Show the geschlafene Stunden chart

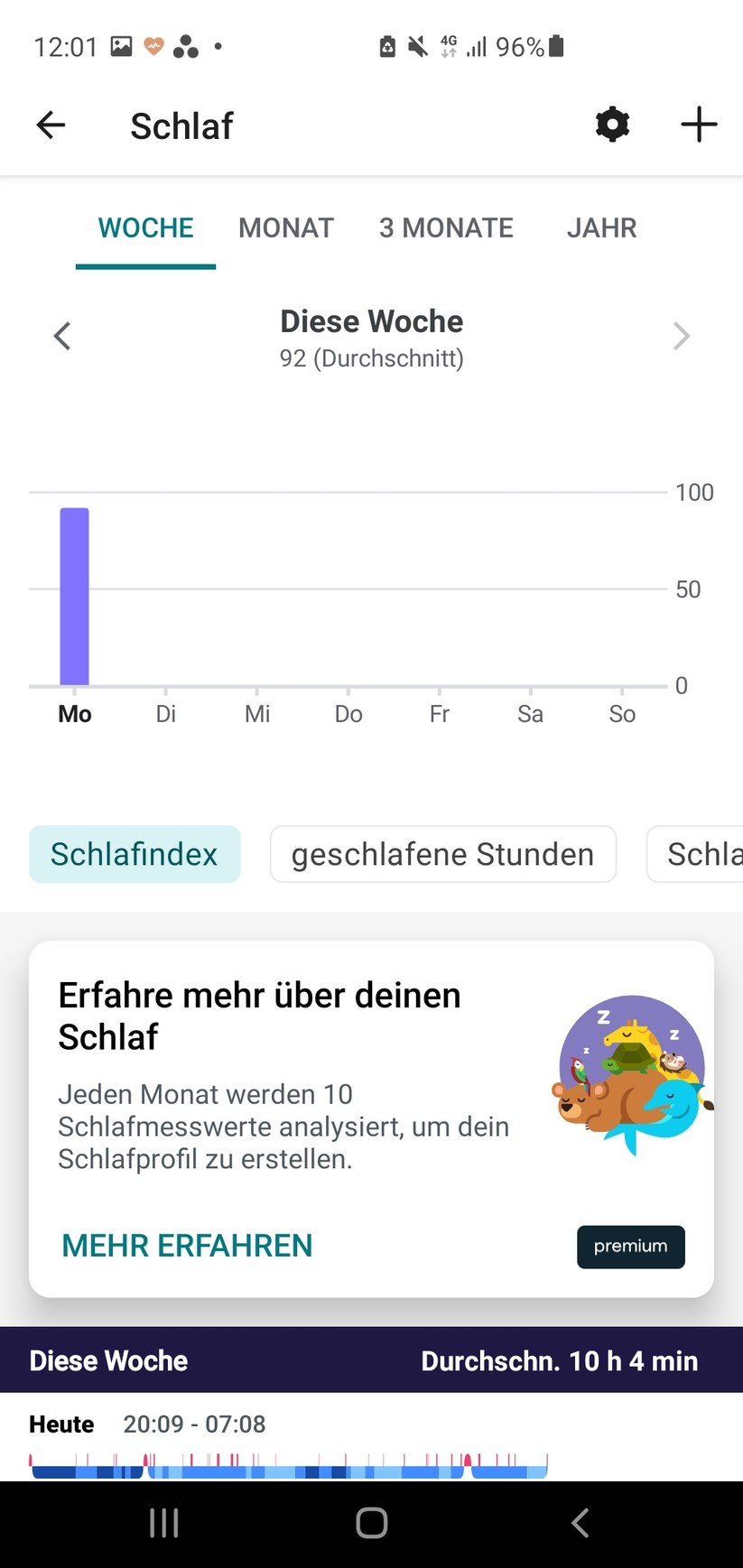(442, 854)
